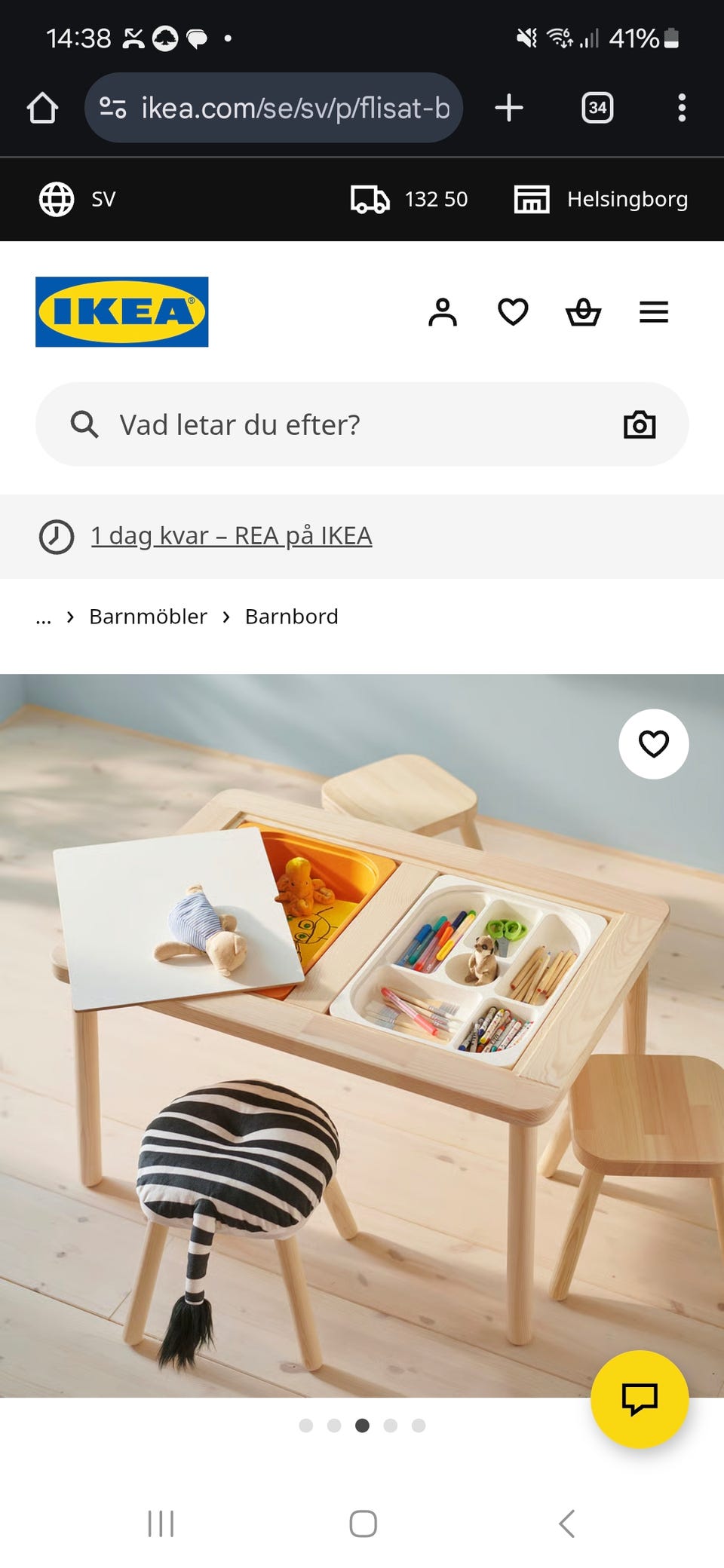Open the hamburger navigation menu
724x1568 pixels.
tap(653, 311)
